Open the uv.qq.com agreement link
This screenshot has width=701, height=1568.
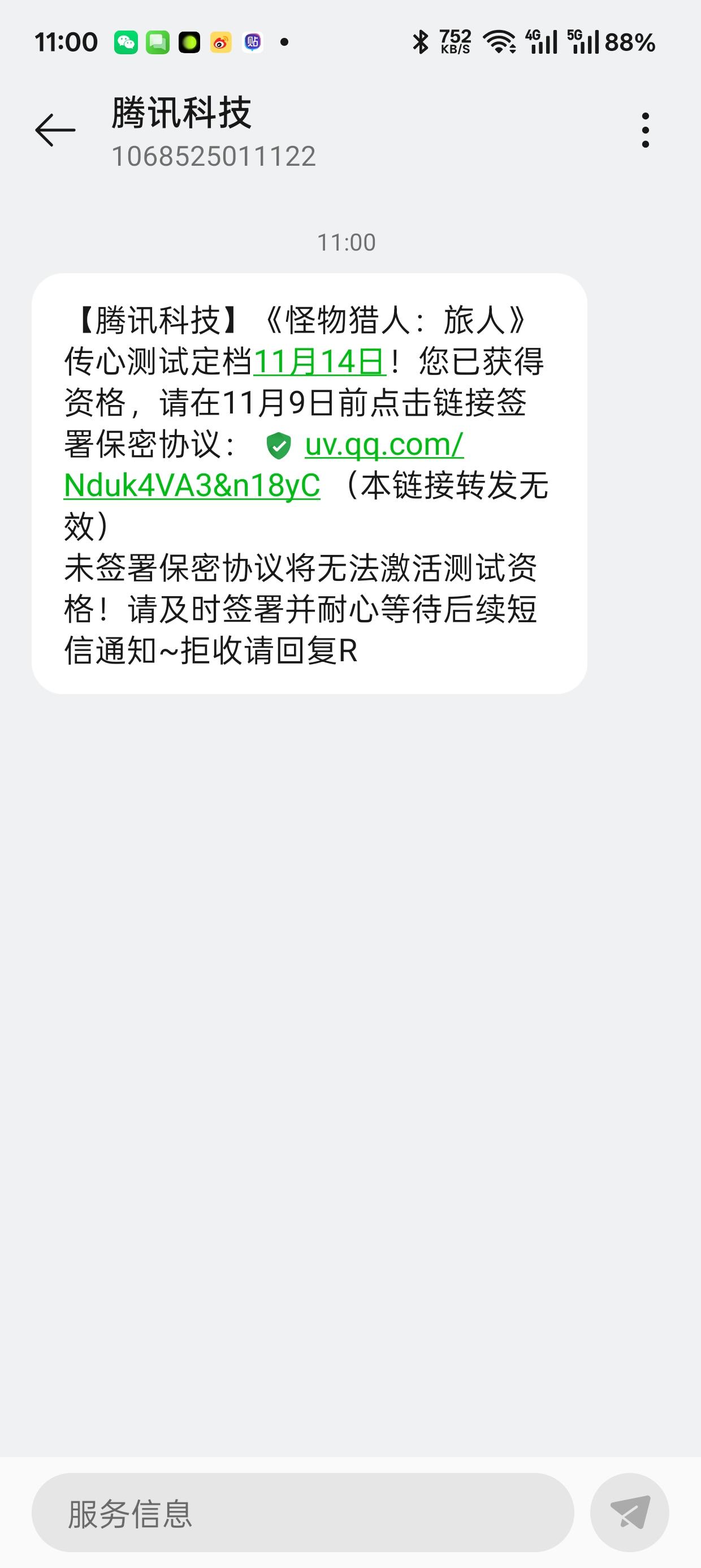pos(383,445)
